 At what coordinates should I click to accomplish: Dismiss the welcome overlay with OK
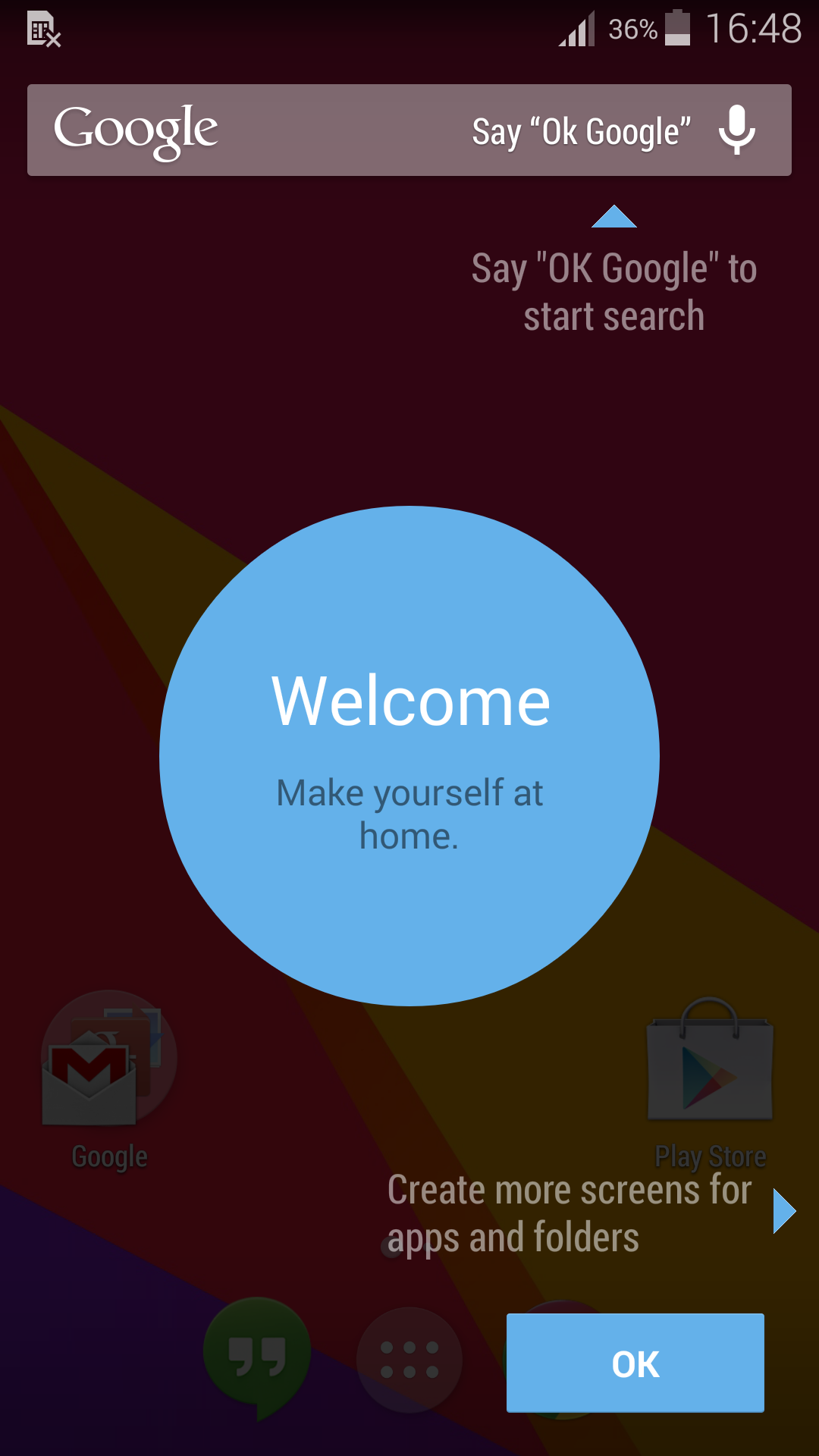click(635, 1363)
